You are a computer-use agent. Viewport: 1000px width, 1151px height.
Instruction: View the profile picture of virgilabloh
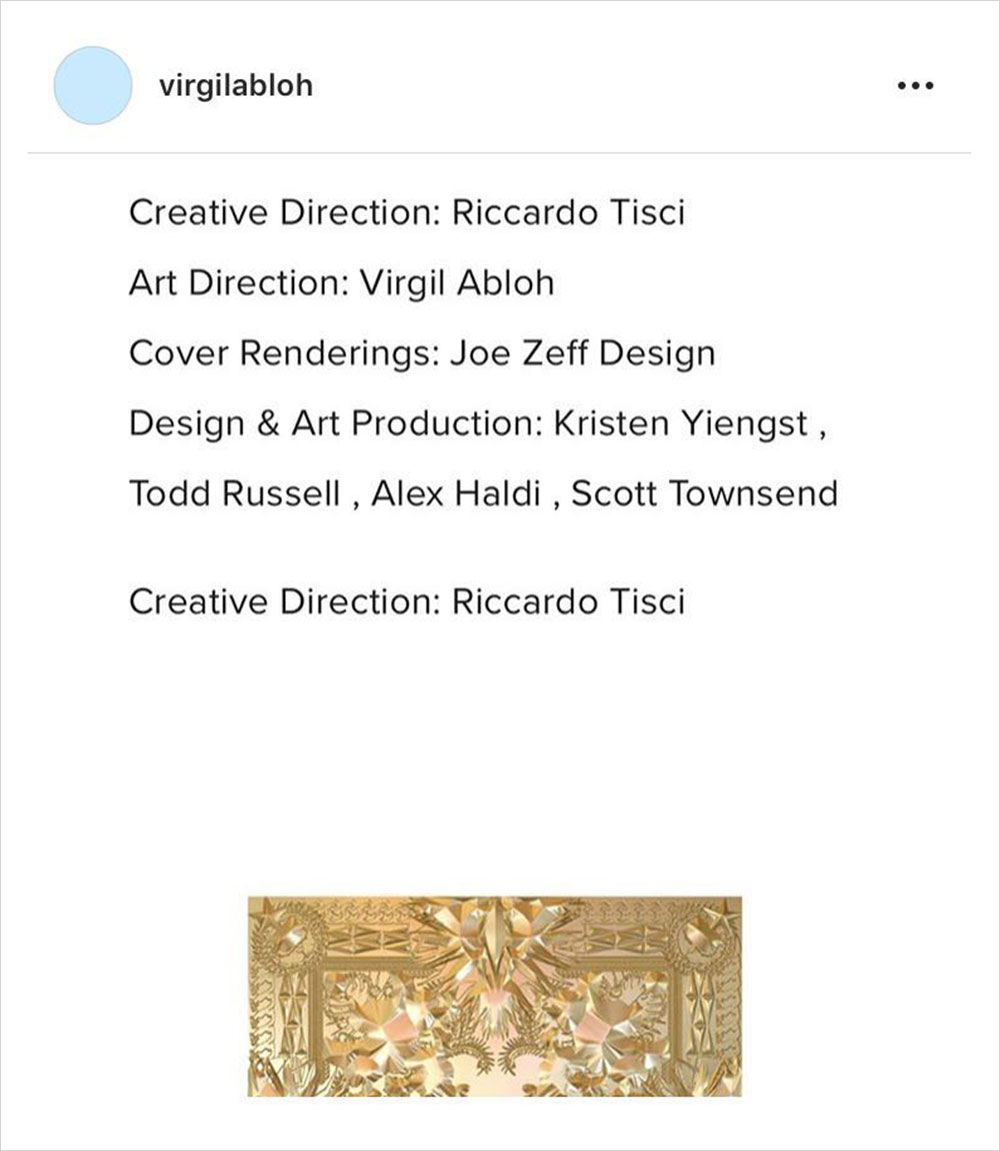92,86
